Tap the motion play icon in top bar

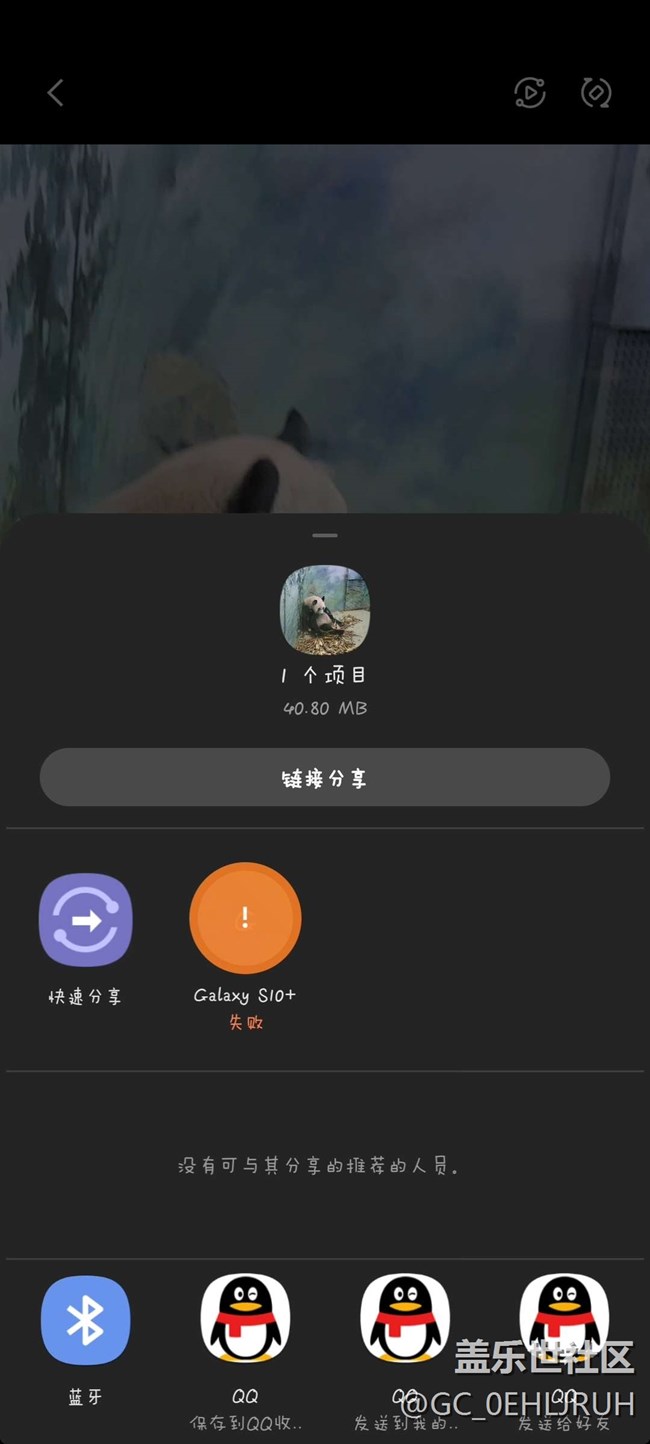click(x=529, y=93)
